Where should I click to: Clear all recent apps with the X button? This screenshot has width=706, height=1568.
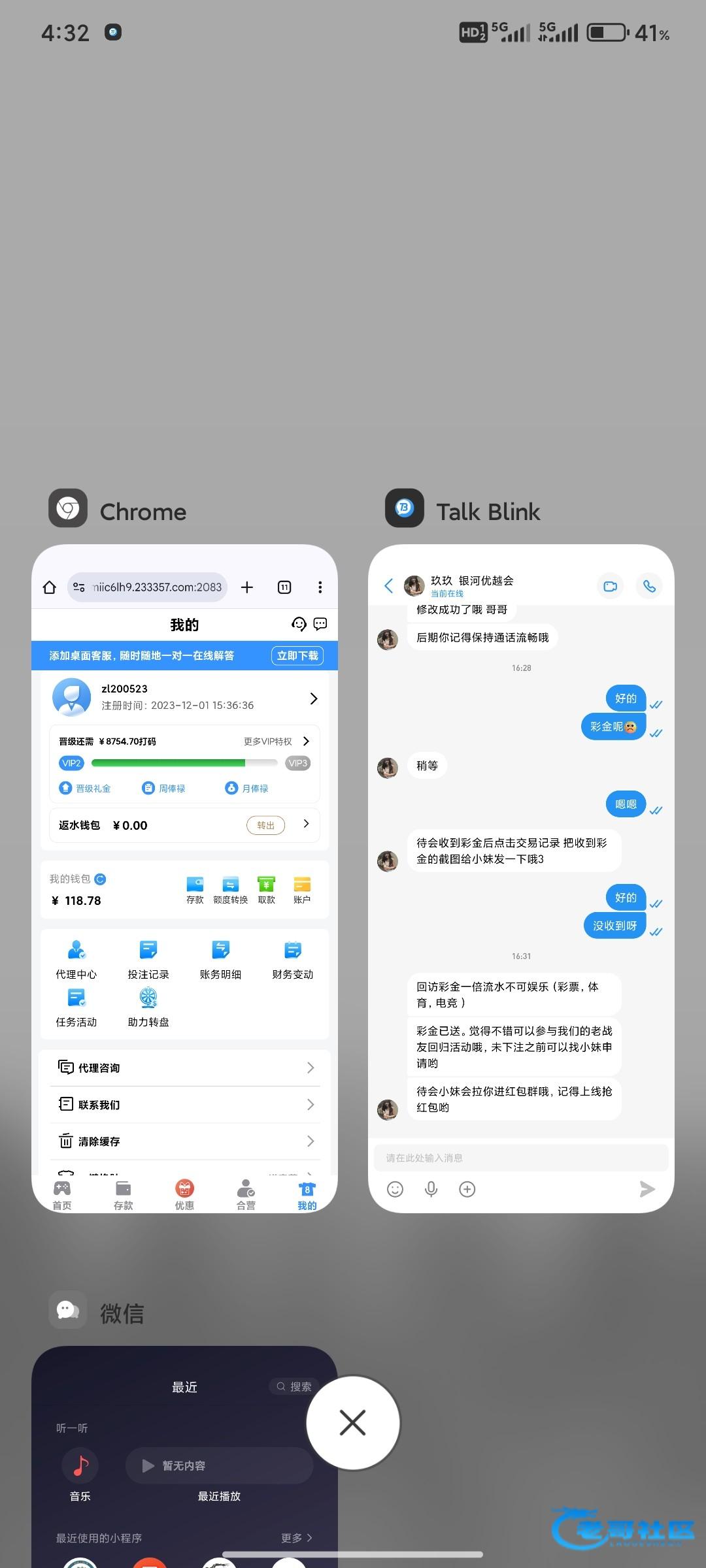pos(353,1422)
